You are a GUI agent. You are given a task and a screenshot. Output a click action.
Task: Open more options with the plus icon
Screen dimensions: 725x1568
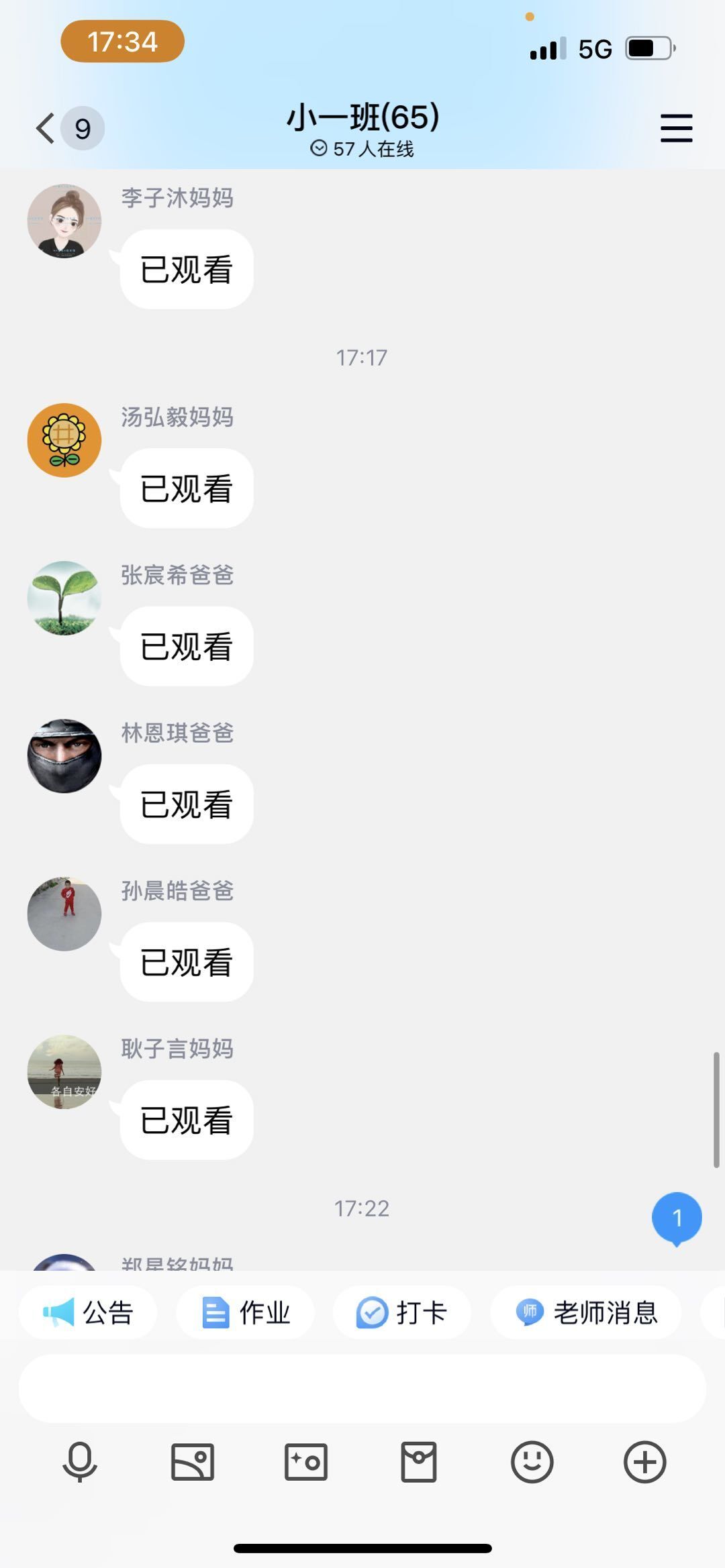[645, 1461]
